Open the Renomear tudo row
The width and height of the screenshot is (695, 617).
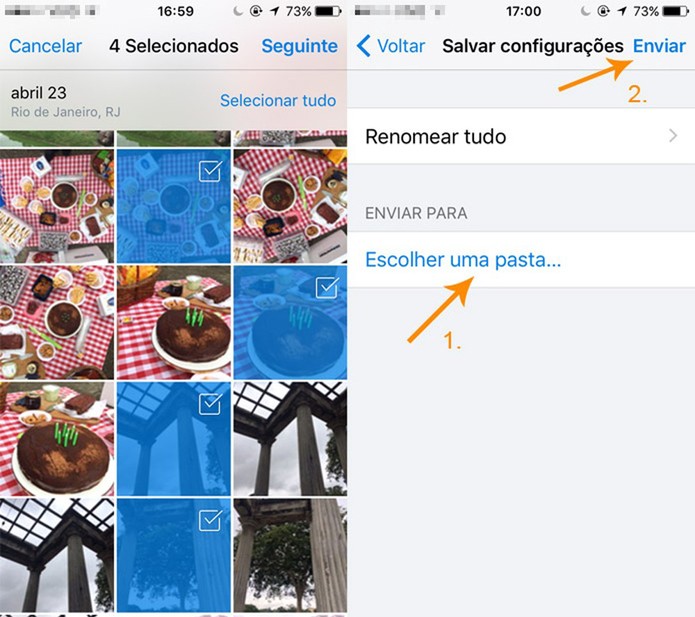(x=520, y=136)
